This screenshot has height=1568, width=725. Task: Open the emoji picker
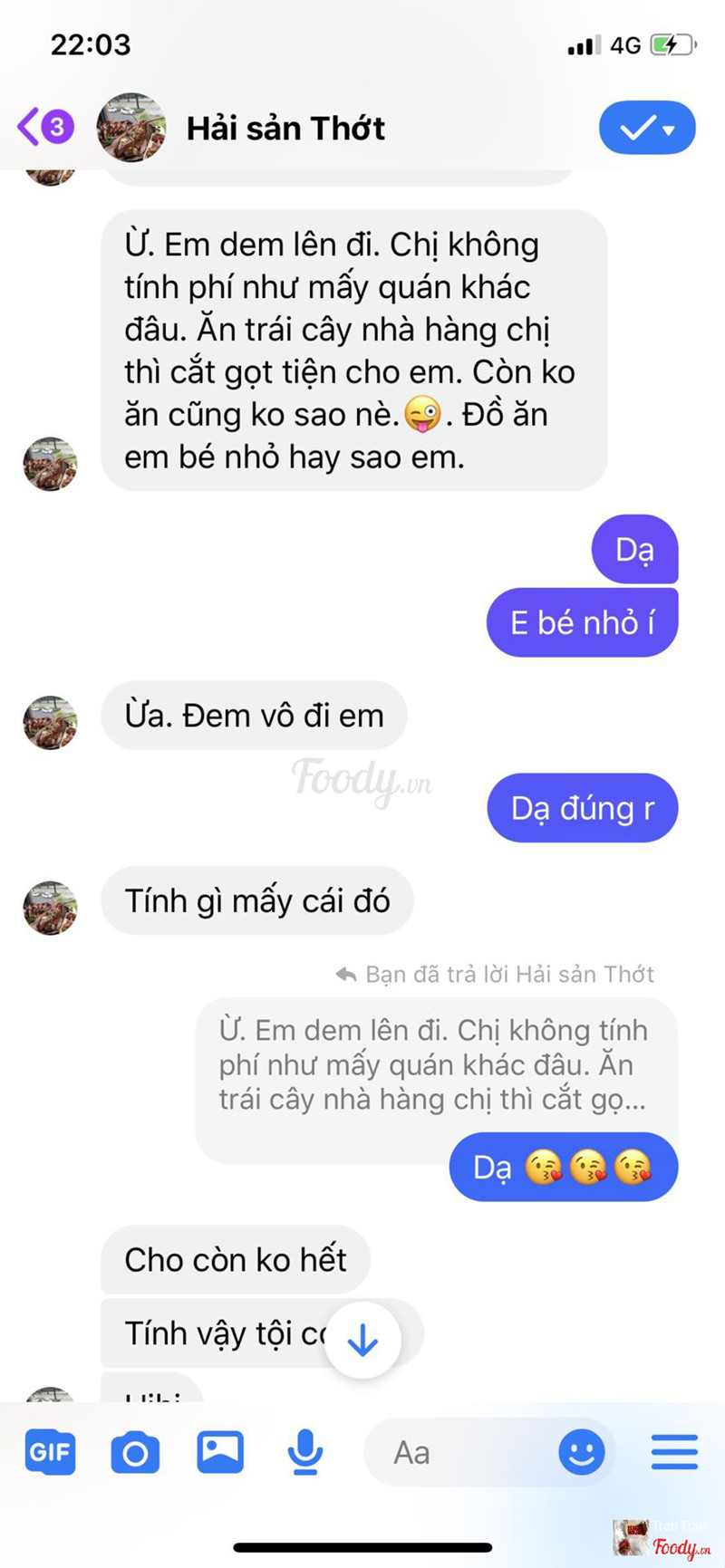pyautogui.click(x=581, y=1452)
